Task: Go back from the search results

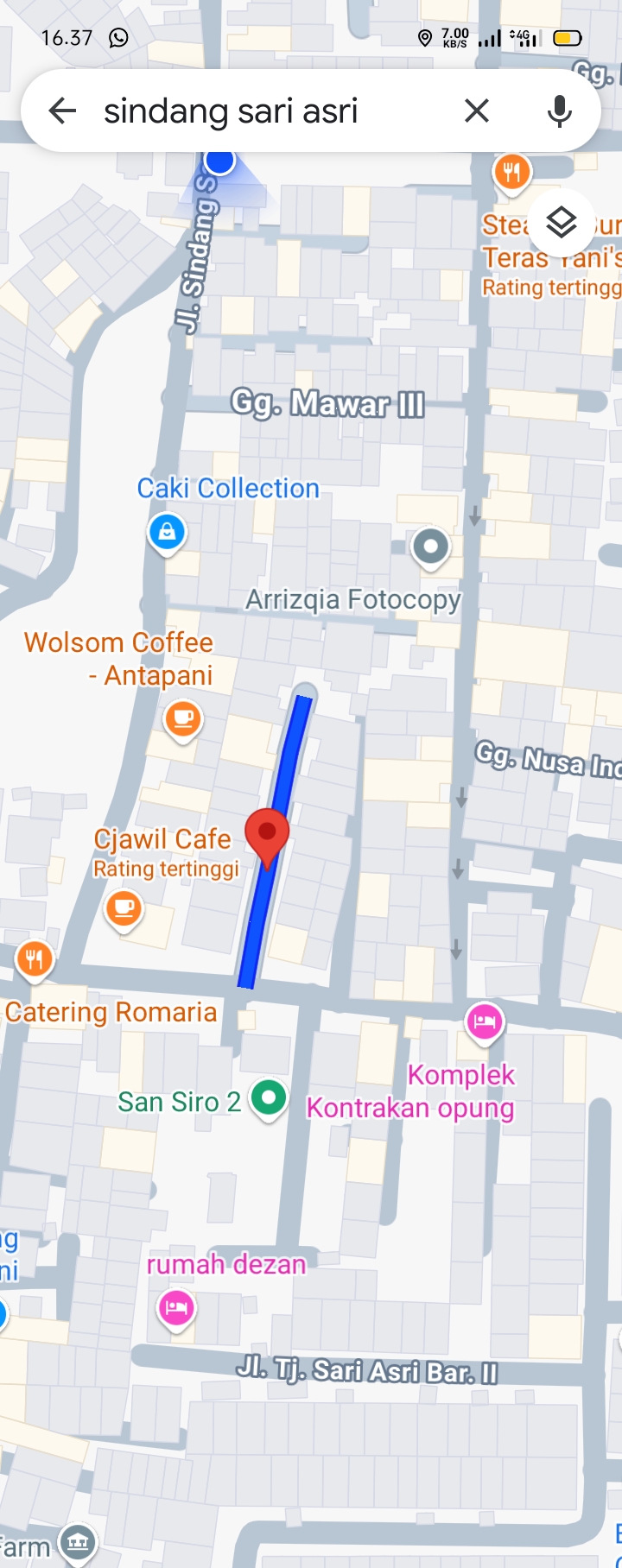Action: point(62,111)
